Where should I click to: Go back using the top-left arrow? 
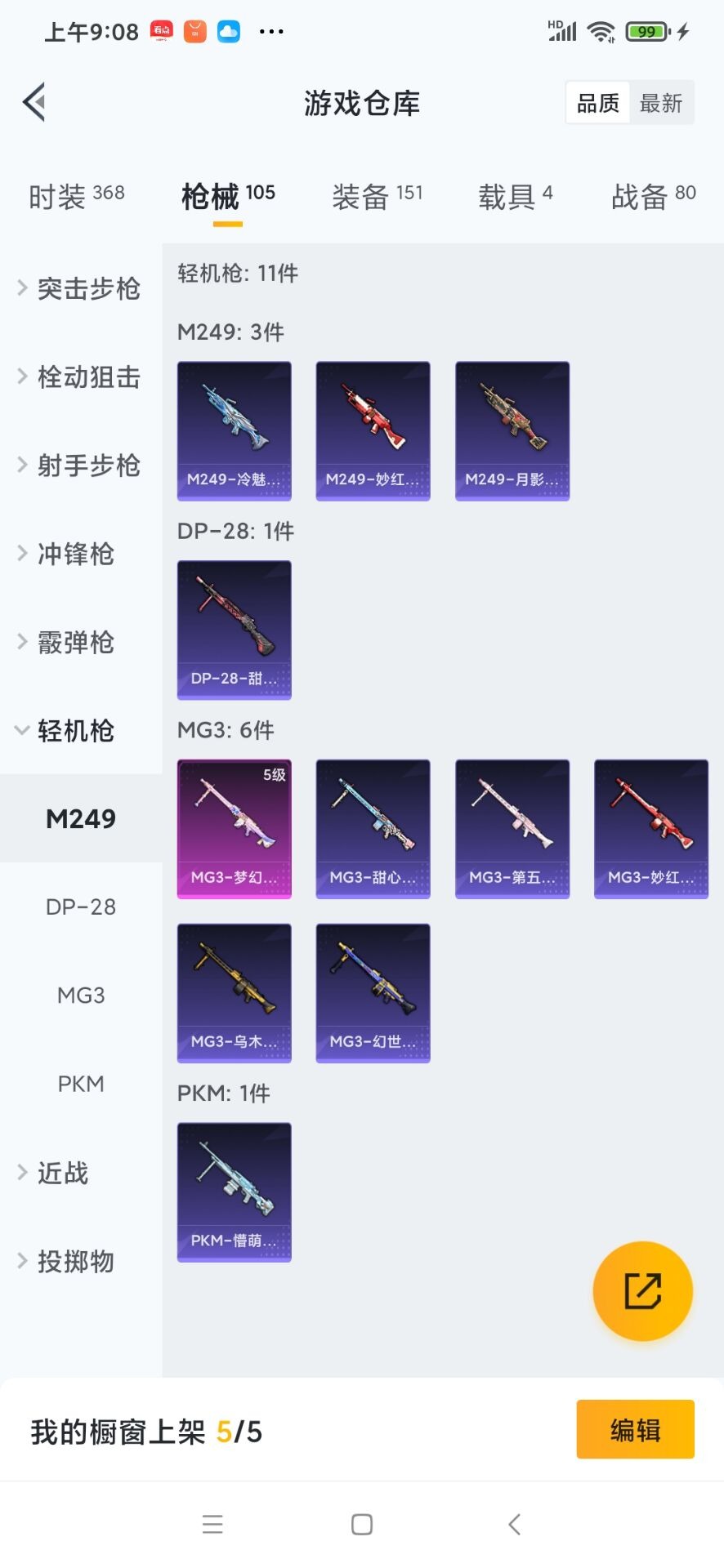[x=34, y=103]
